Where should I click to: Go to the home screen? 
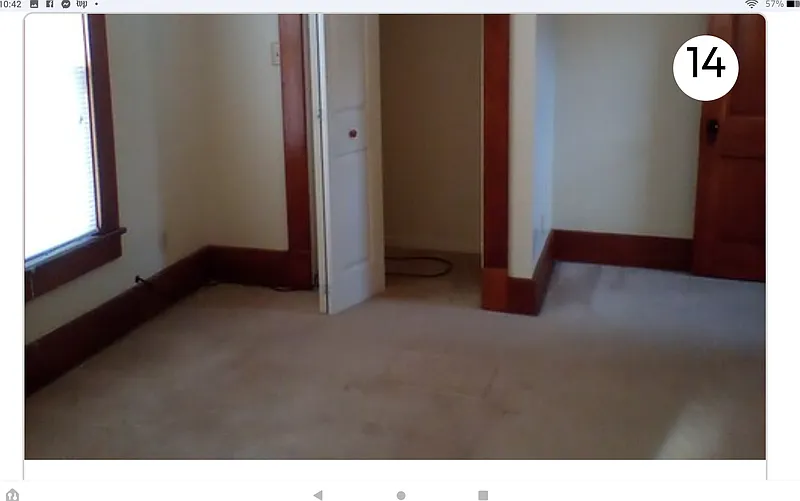(x=401, y=495)
